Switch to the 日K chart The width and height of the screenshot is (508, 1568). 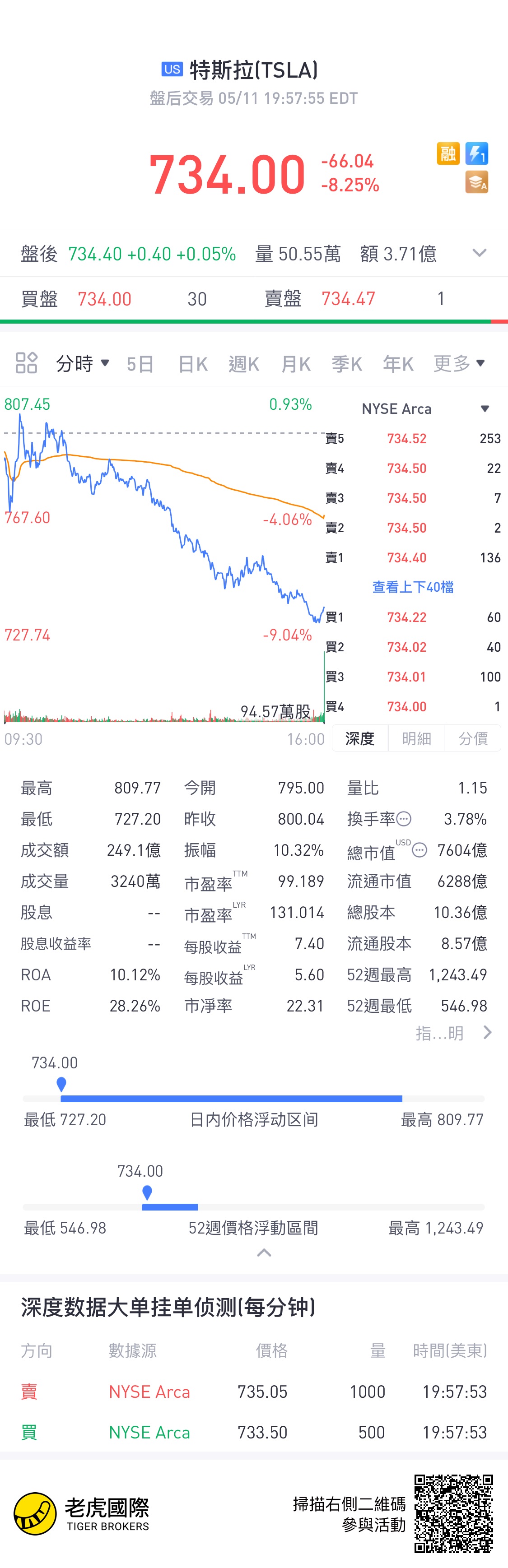(192, 364)
